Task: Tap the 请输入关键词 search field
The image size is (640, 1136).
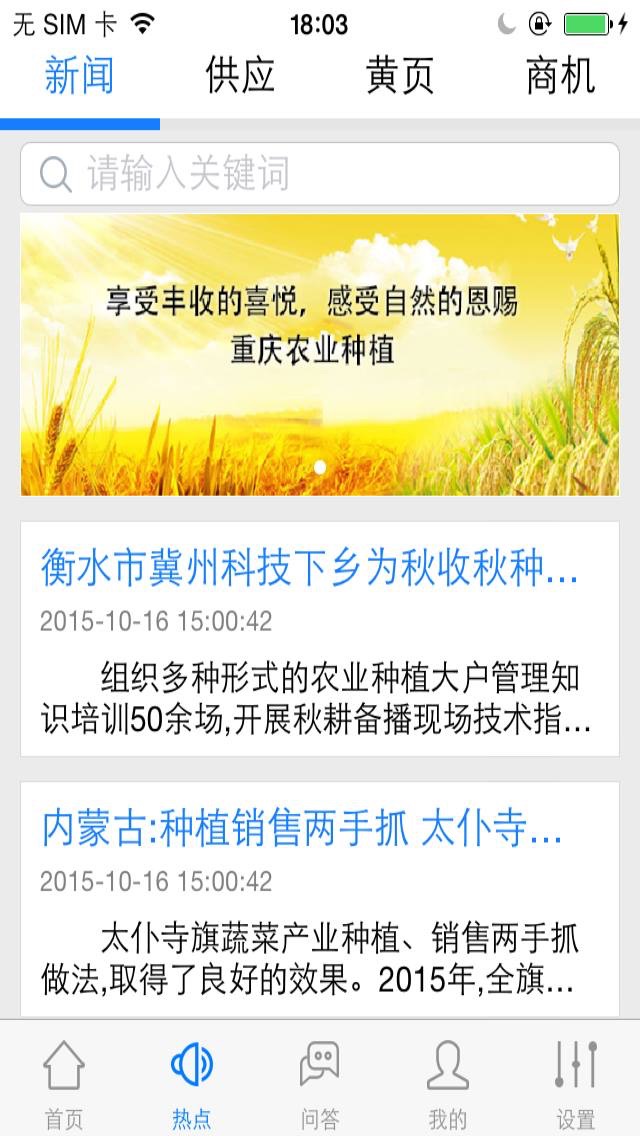Action: pyautogui.click(x=320, y=174)
